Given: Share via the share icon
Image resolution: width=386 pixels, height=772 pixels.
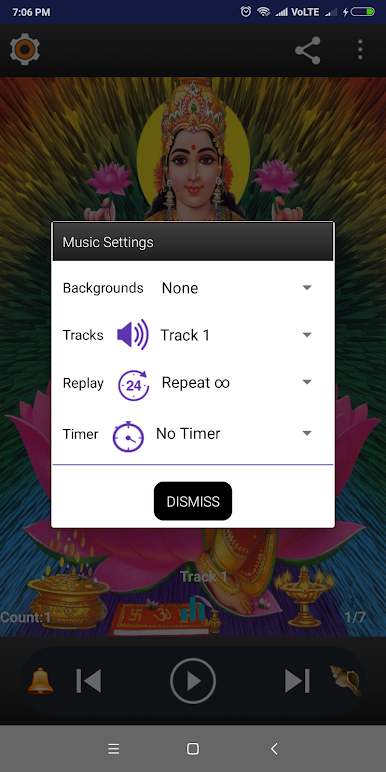Looking at the screenshot, I should click(308, 50).
